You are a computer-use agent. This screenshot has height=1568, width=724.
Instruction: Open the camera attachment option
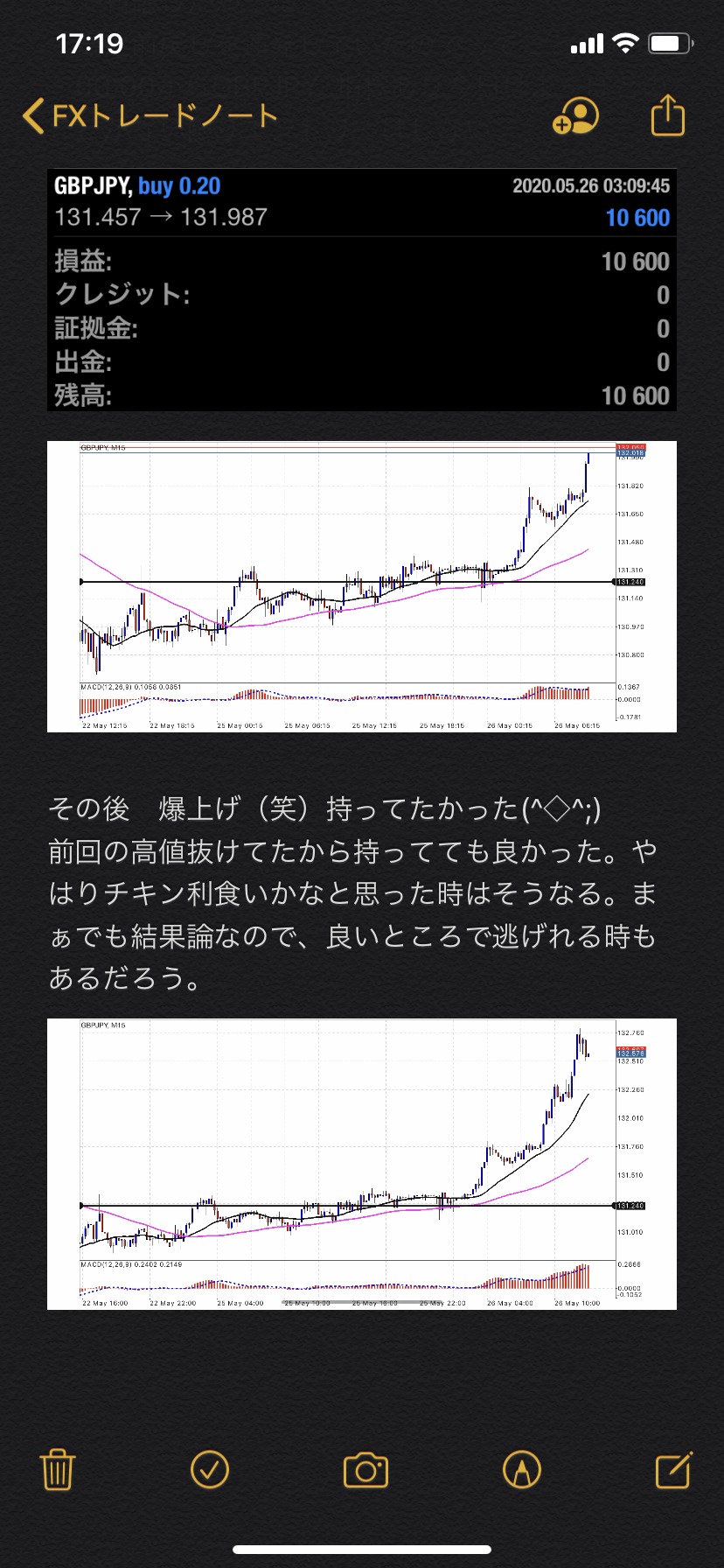point(365,1470)
